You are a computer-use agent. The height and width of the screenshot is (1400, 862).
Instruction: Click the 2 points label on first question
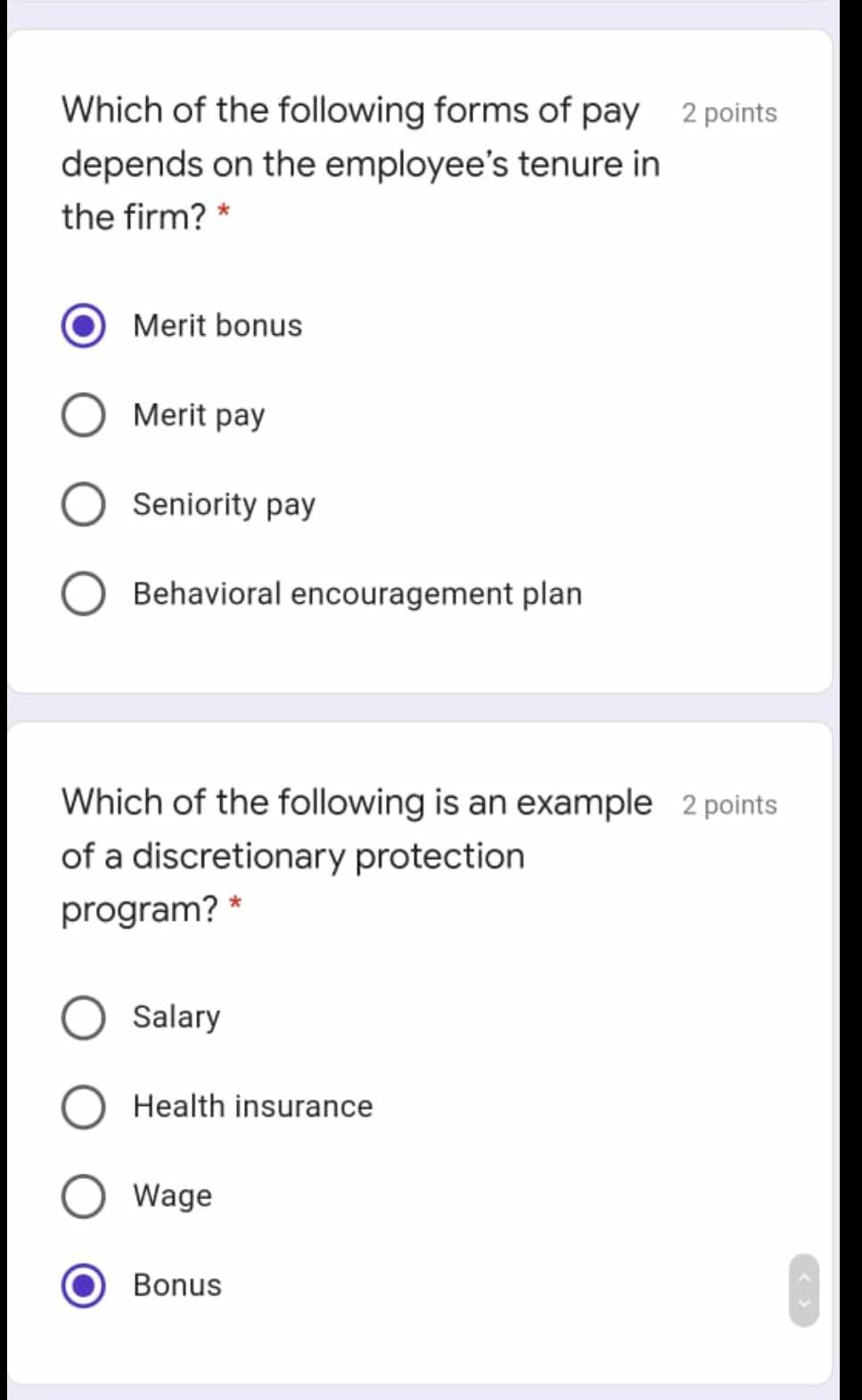(729, 112)
